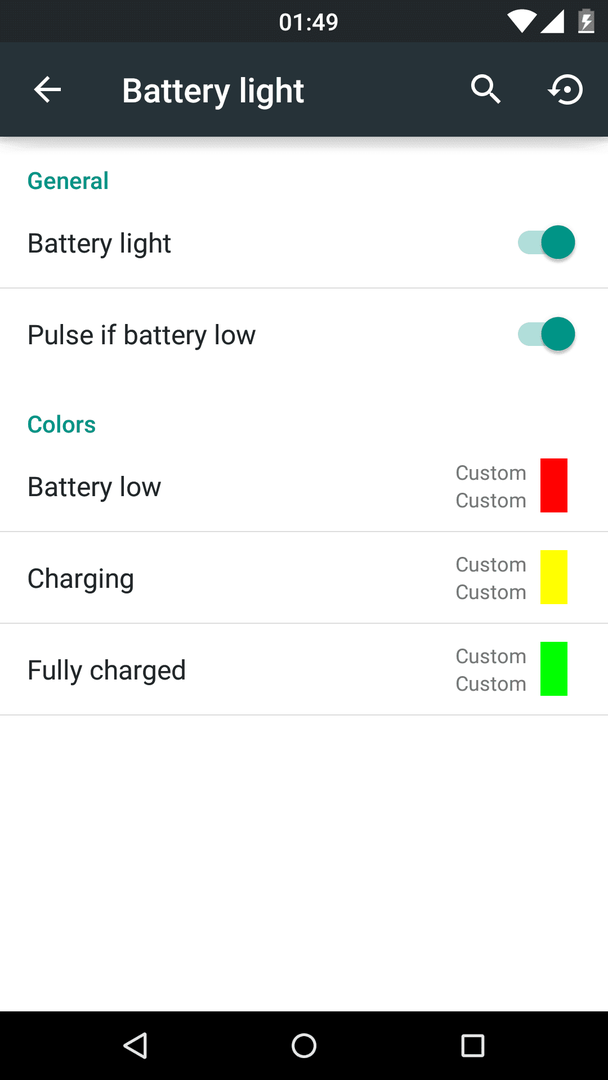
Task: Open the Battery low color setting
Action: [x=304, y=486]
